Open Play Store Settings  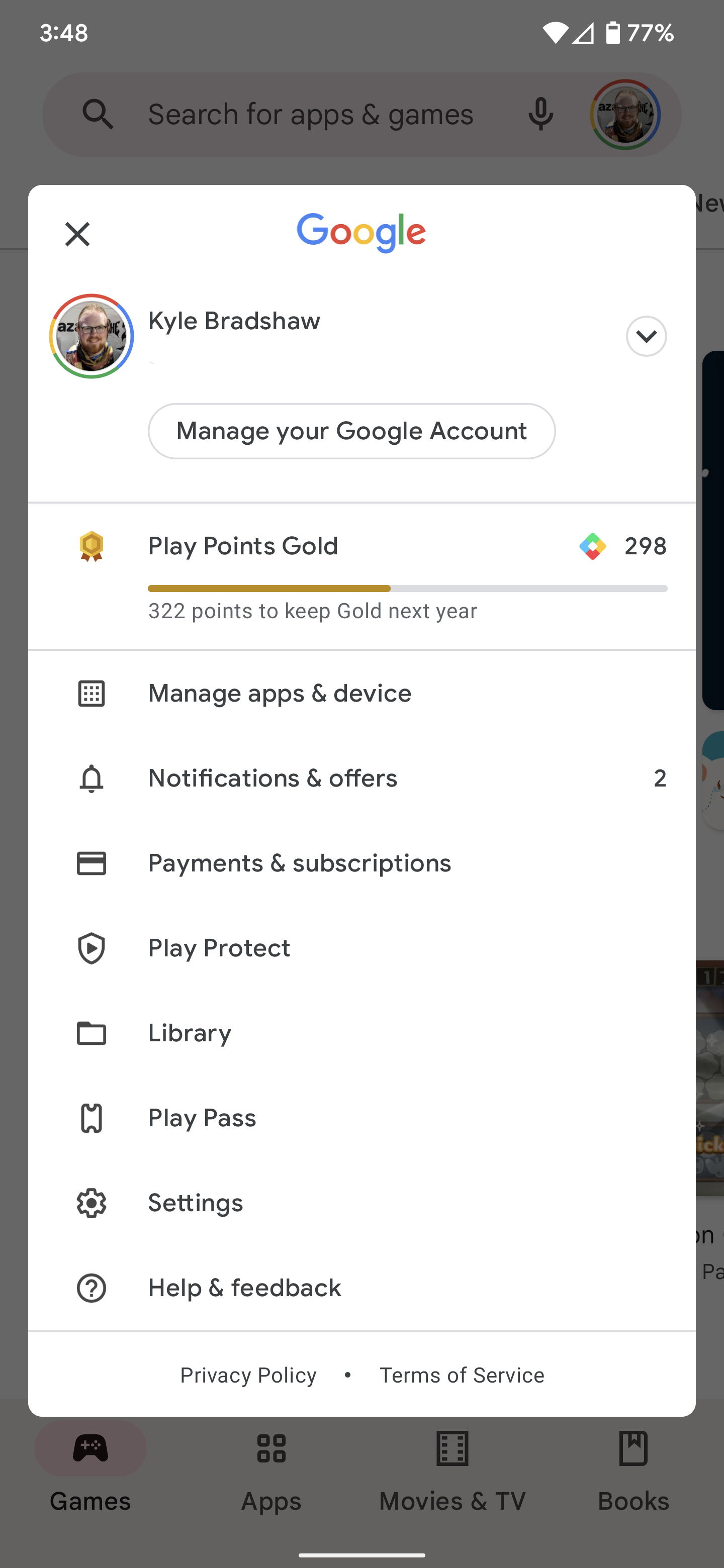195,1203
